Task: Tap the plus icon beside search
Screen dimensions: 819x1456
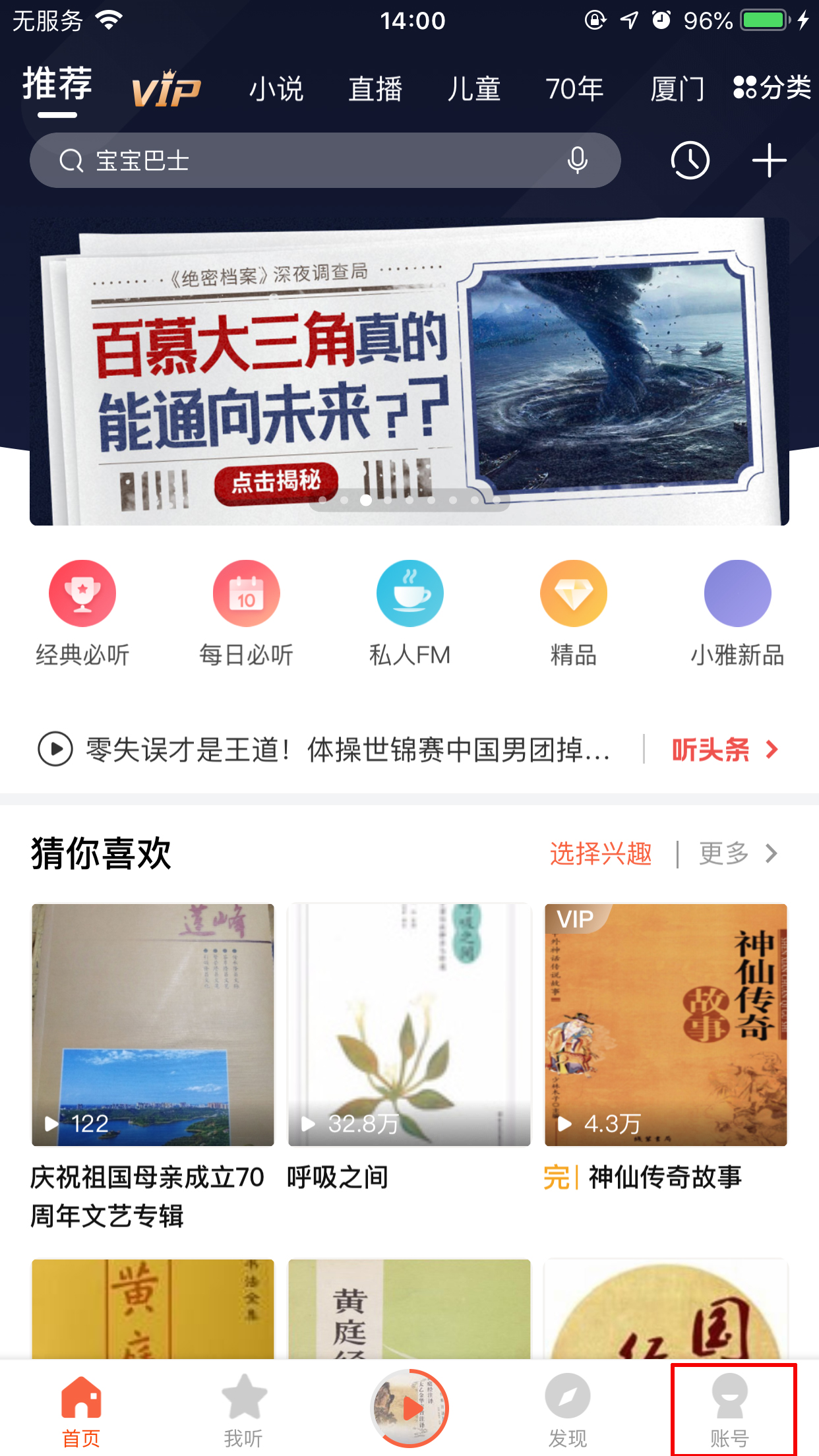Action: pyautogui.click(x=769, y=160)
